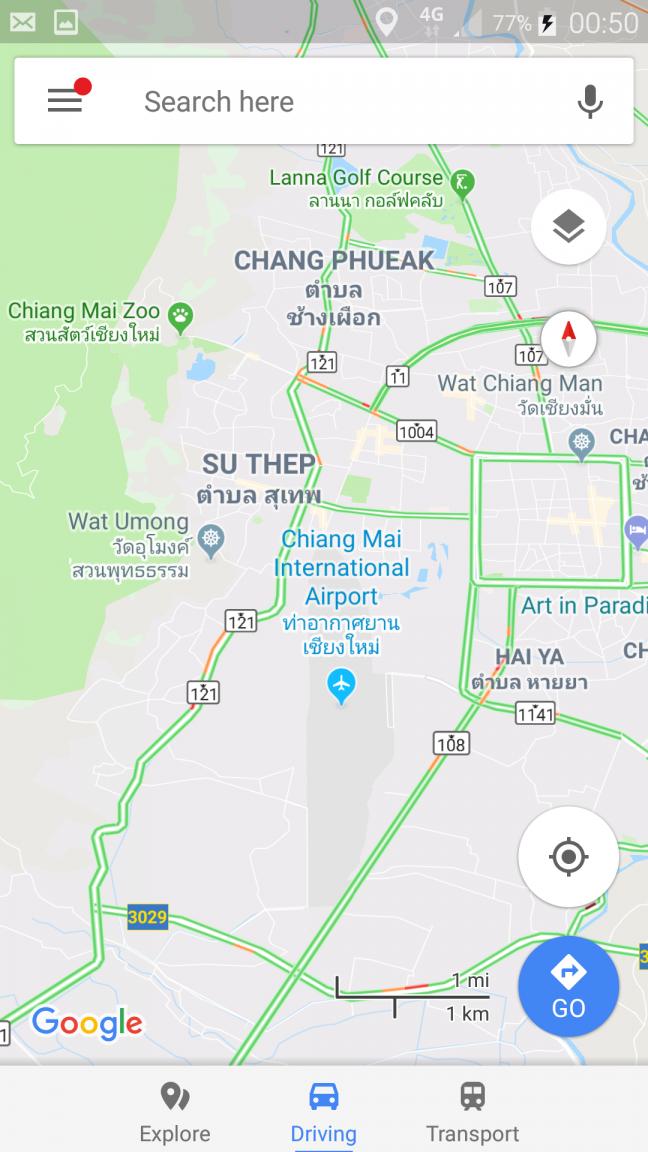Image resolution: width=648 pixels, height=1152 pixels.
Task: Open the Wat Chiang Man place pin
Action: point(581,441)
